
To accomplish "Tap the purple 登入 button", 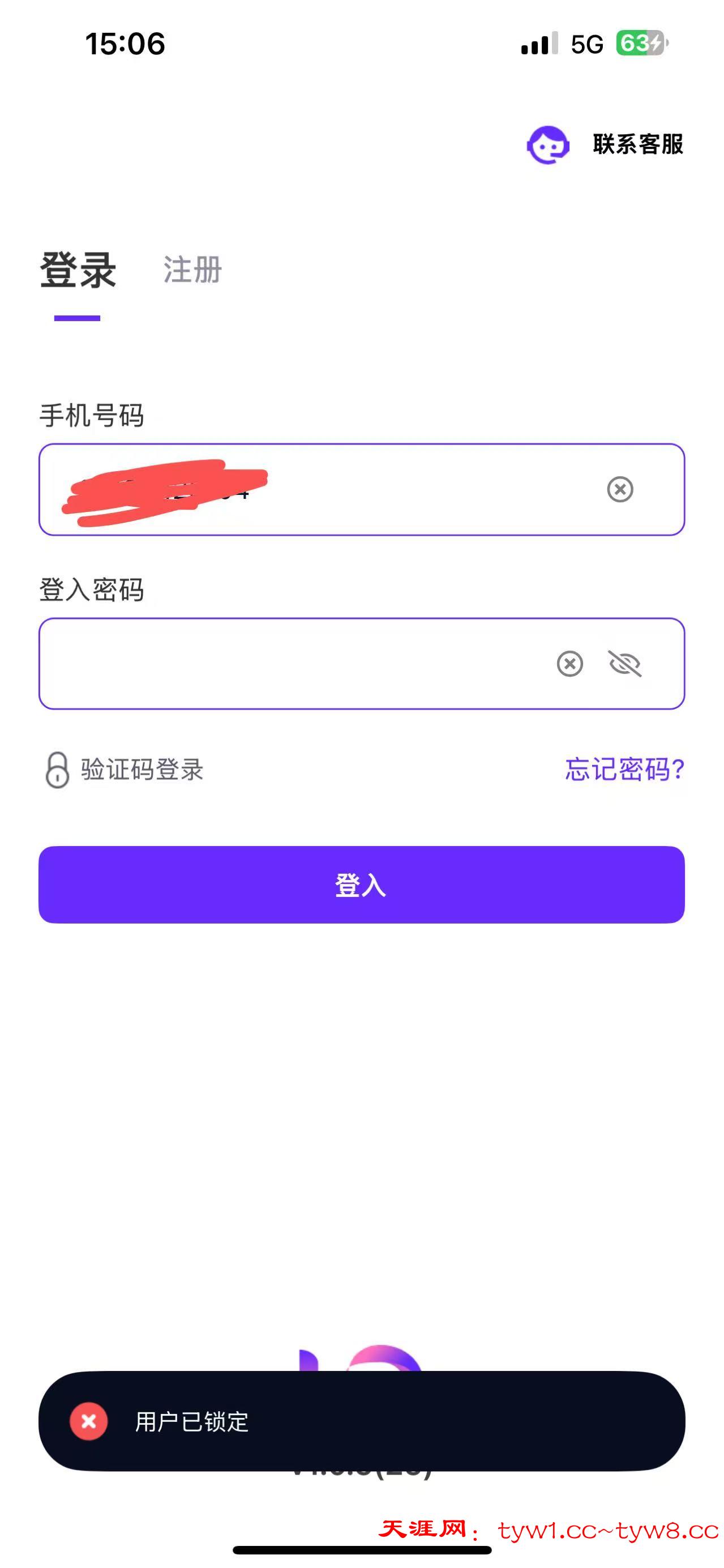I will coord(361,885).
